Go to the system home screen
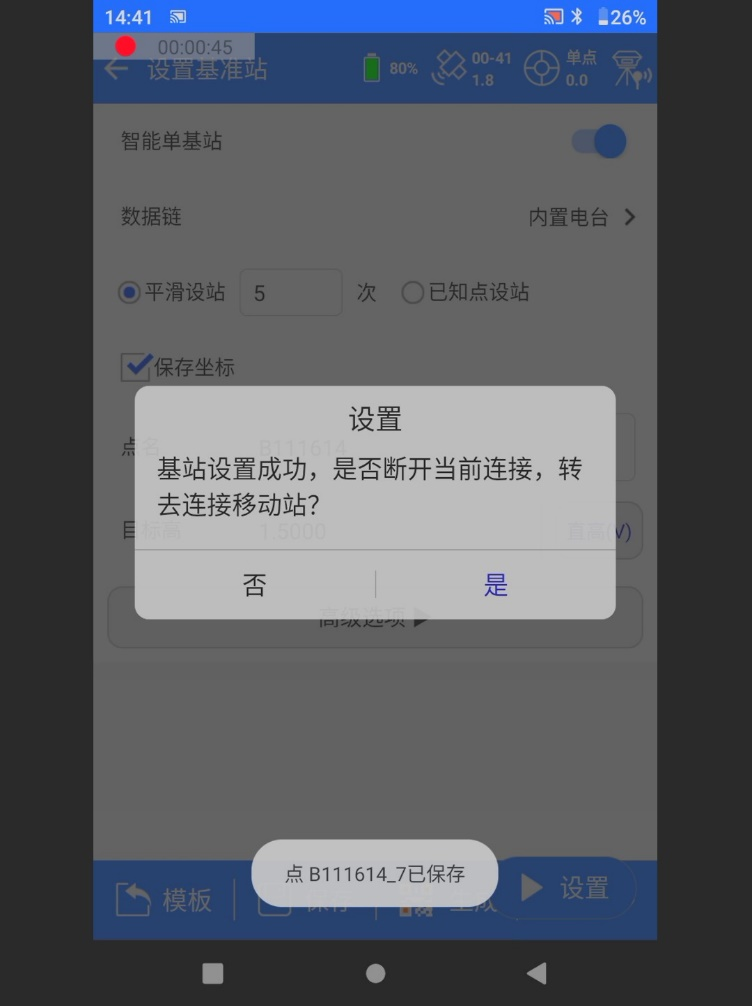The width and height of the screenshot is (752, 1006). coord(375,973)
